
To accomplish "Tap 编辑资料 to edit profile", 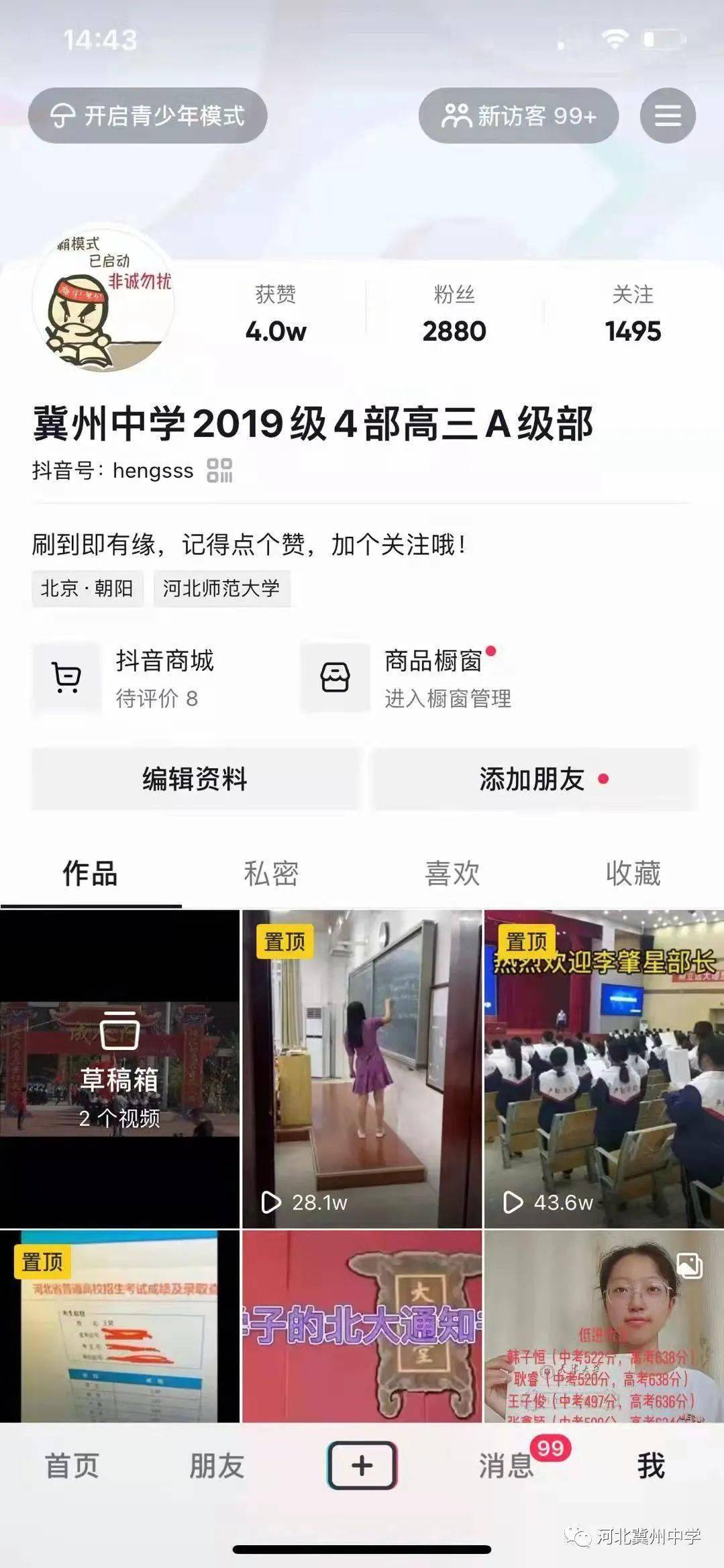I will (x=195, y=779).
